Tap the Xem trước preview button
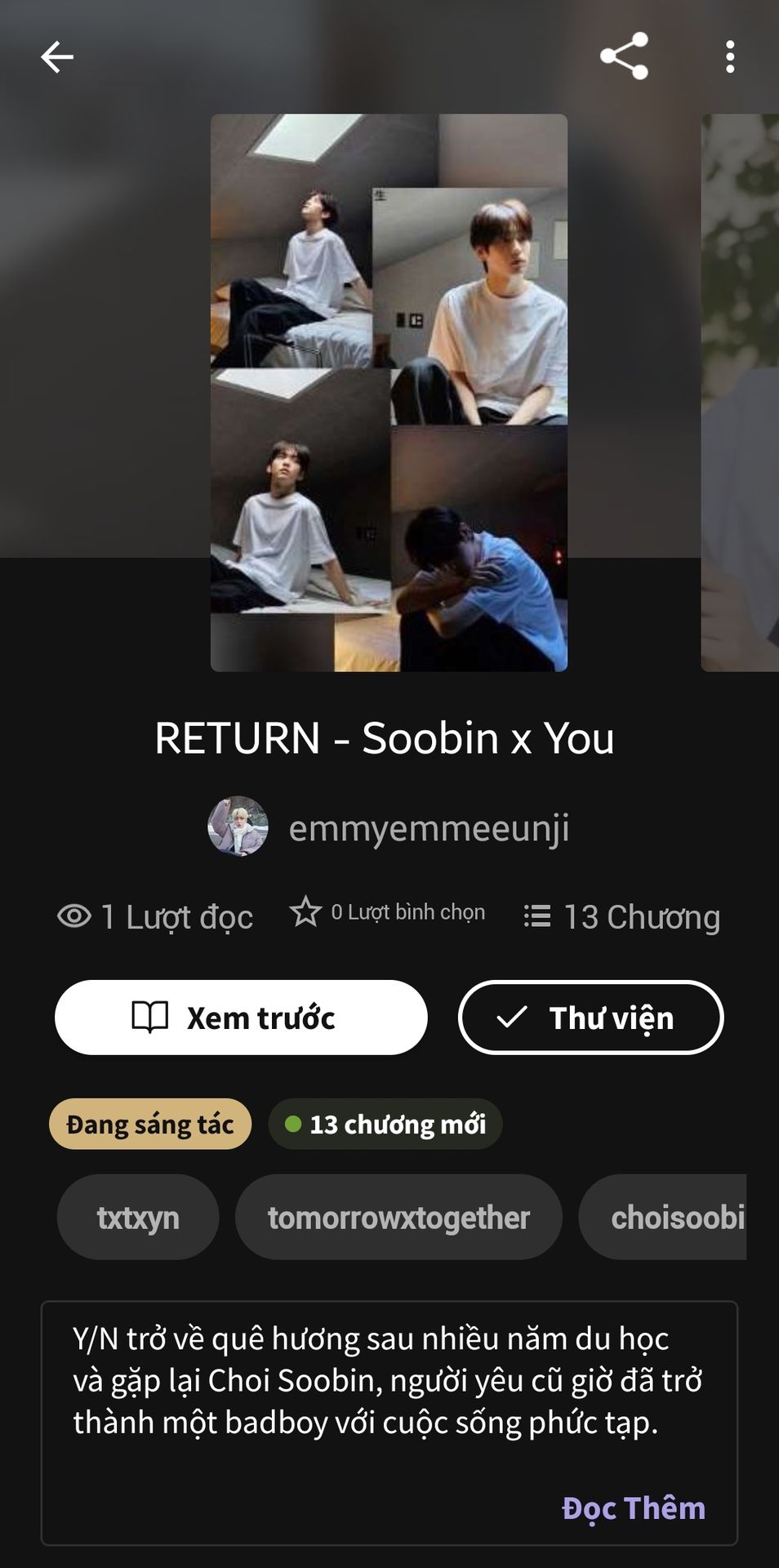779x1568 pixels. [241, 1018]
